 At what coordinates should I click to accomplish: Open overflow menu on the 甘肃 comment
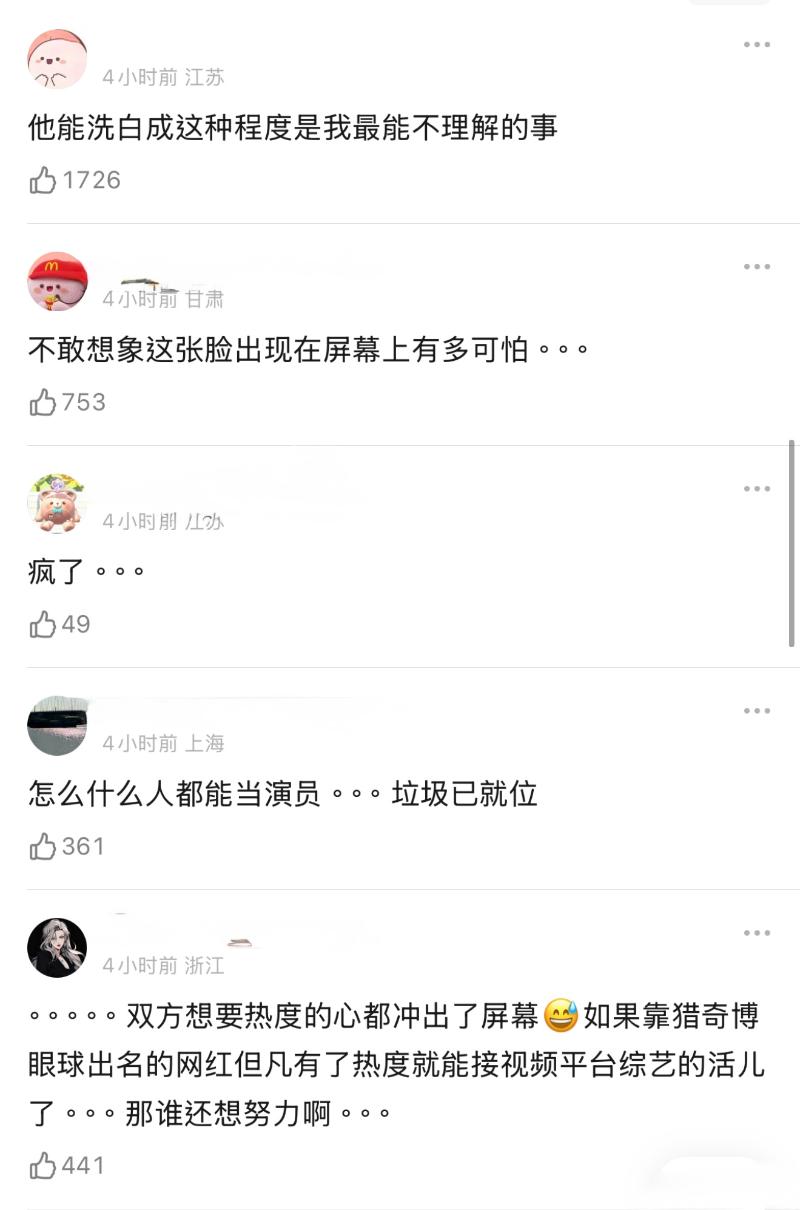coord(757,267)
